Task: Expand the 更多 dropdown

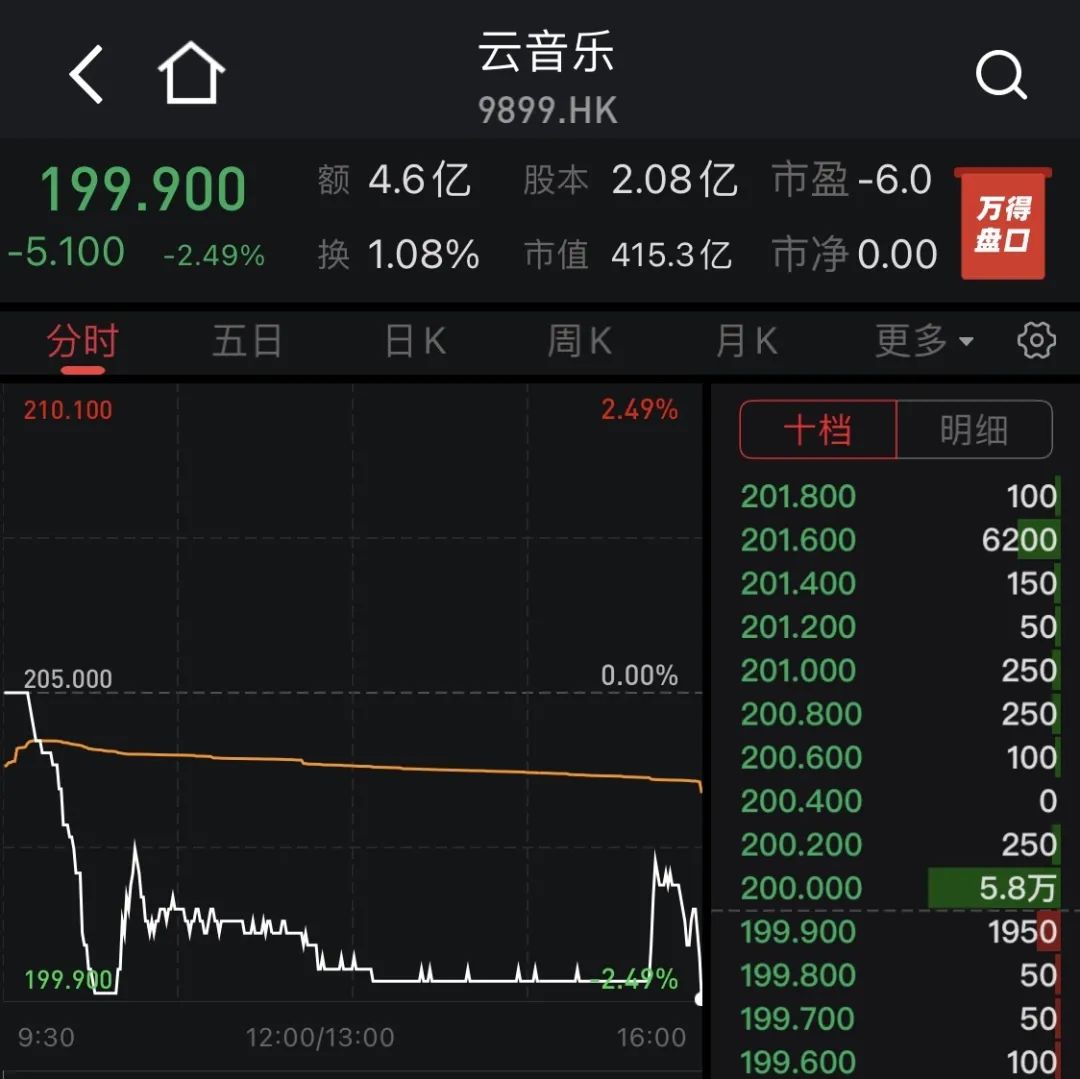Action: tap(924, 341)
